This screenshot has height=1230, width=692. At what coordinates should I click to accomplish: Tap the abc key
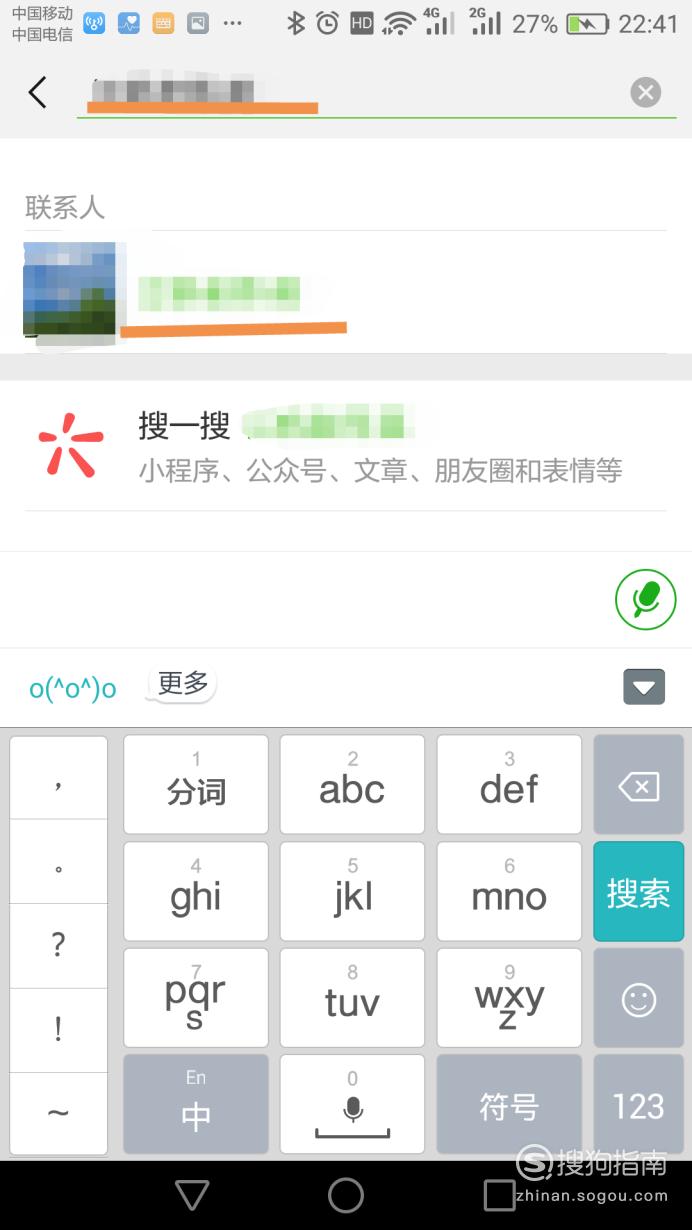tap(352, 785)
